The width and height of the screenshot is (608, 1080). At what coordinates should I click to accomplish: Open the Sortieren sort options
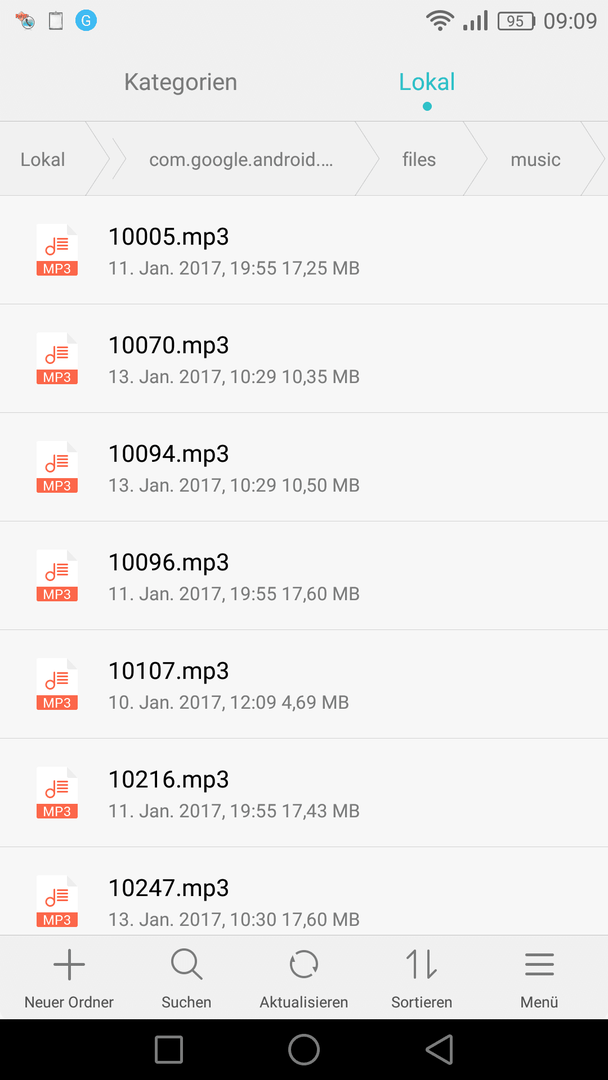tap(421, 978)
